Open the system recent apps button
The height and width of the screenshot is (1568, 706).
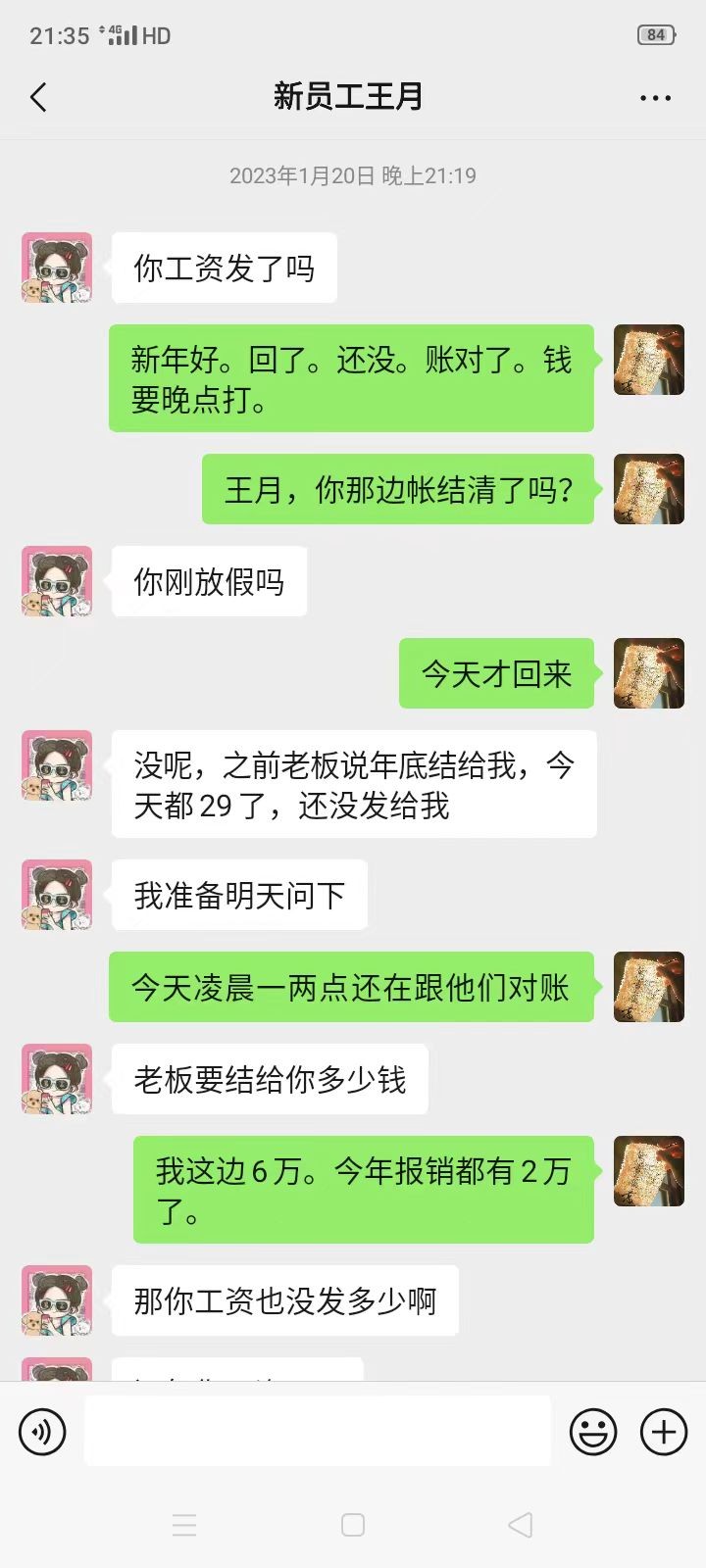tap(184, 1525)
